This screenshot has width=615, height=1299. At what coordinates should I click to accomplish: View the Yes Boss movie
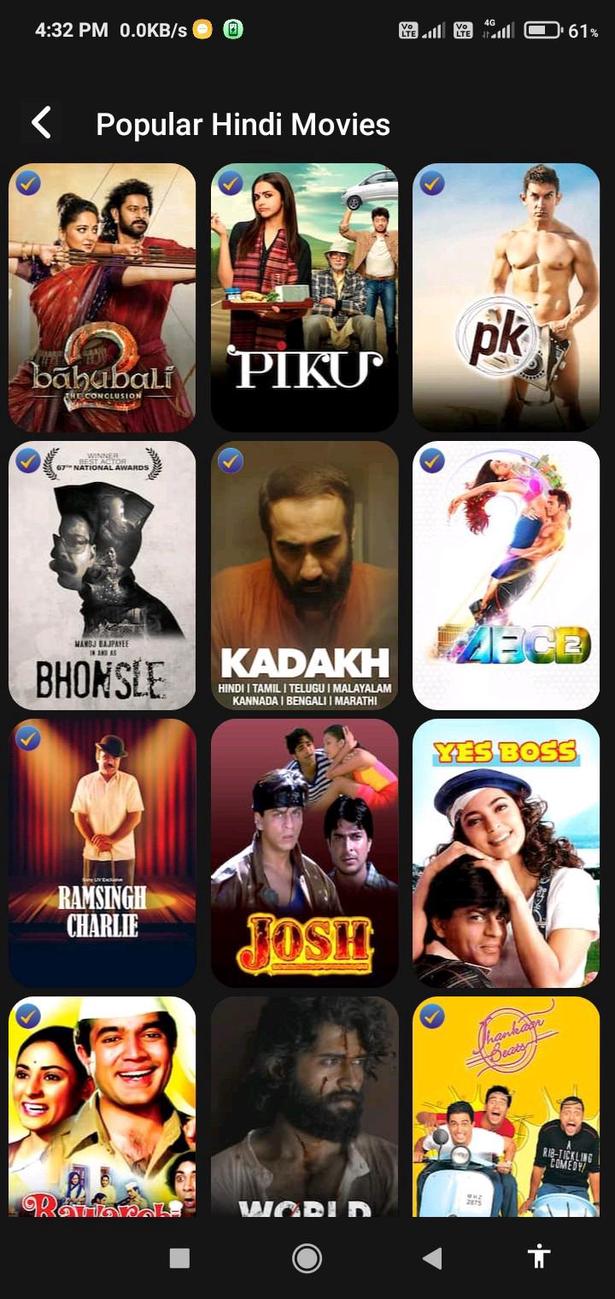coord(506,852)
